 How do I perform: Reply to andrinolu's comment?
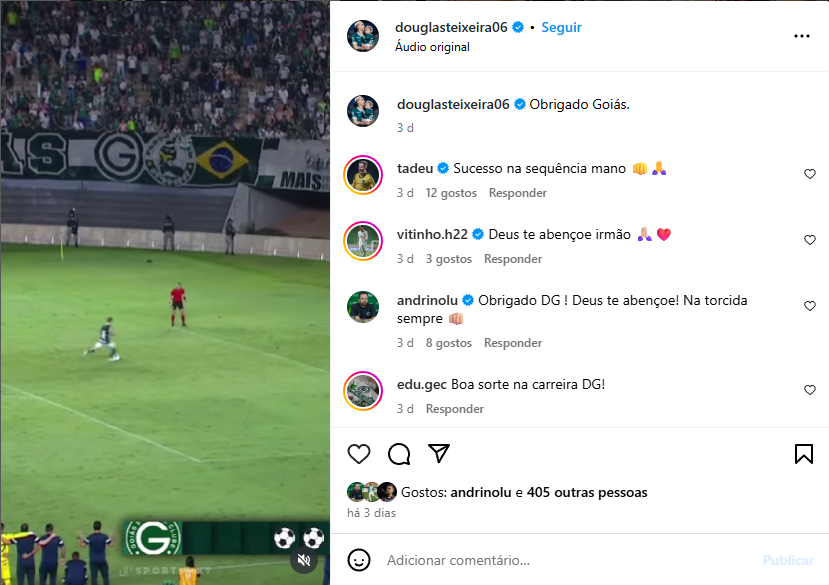point(513,343)
